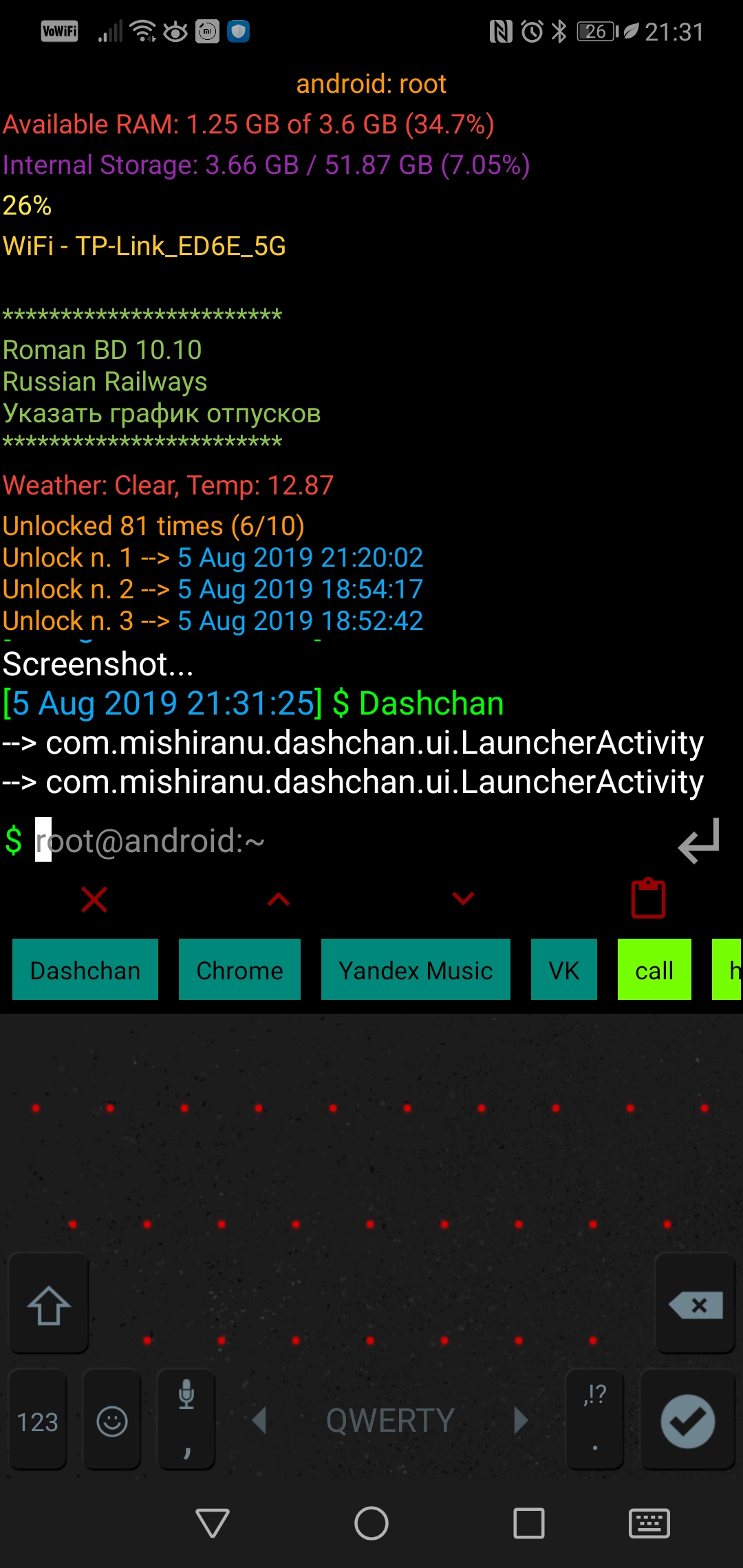Viewport: 743px width, 1568px height.
Task: Paste from the clipboard icon
Action: (x=648, y=897)
